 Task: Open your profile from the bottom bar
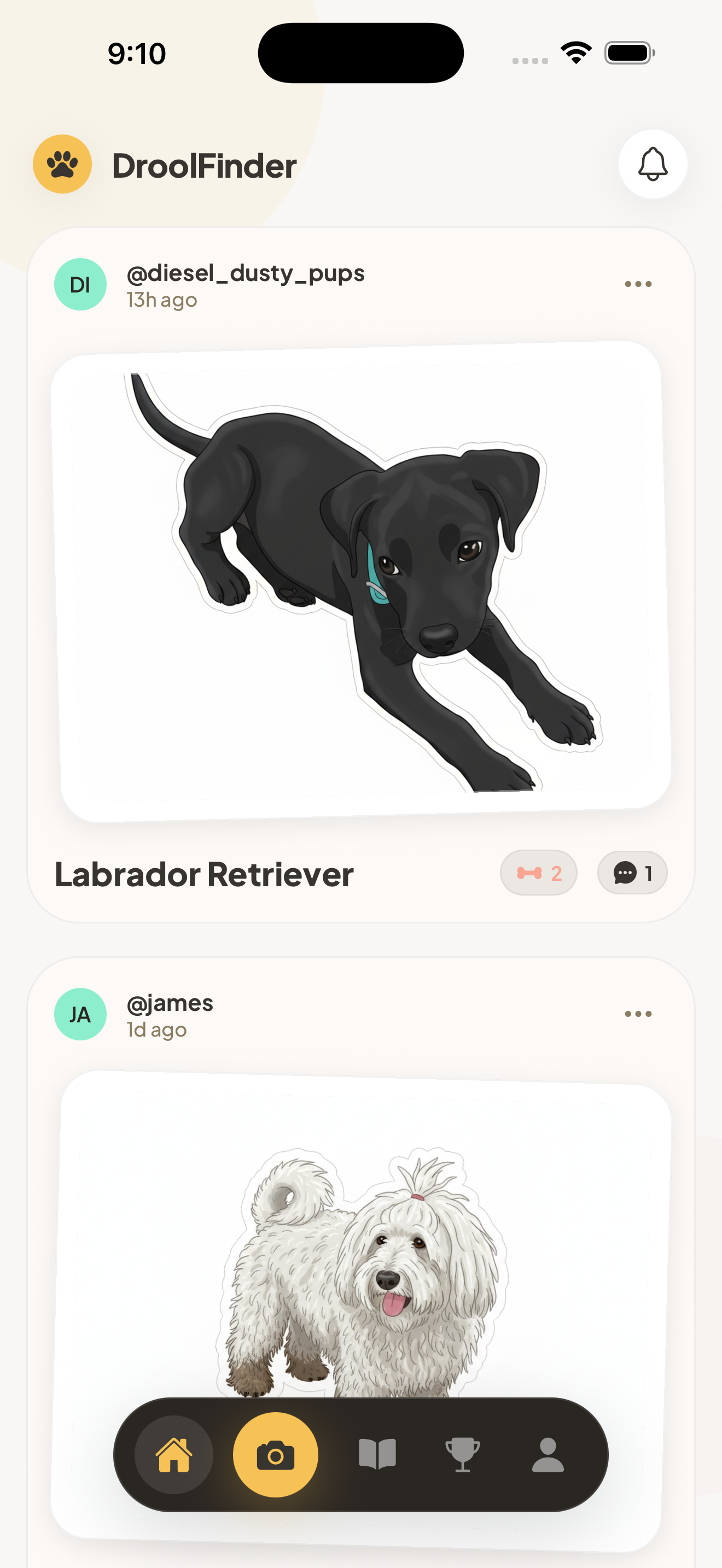548,1454
